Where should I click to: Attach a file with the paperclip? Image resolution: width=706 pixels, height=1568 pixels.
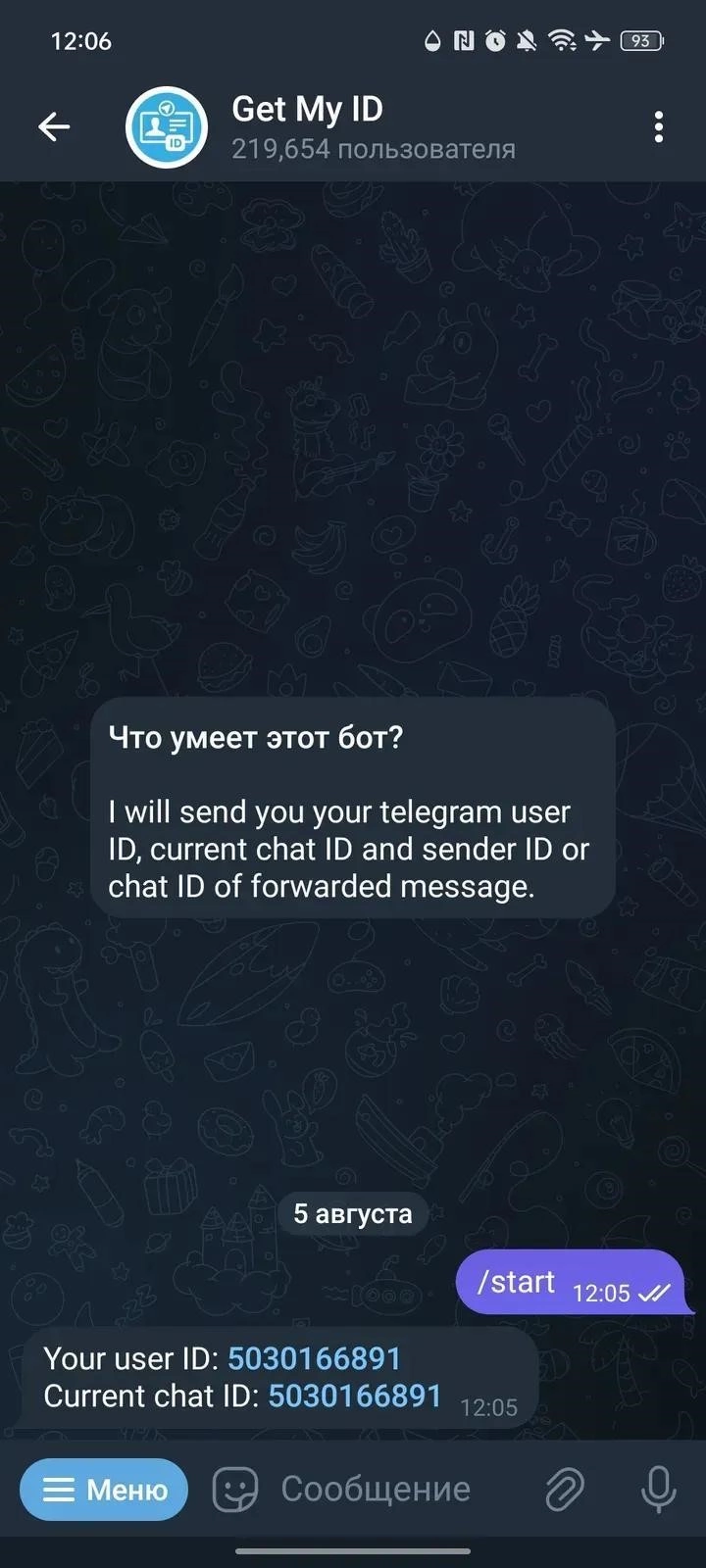[565, 1490]
